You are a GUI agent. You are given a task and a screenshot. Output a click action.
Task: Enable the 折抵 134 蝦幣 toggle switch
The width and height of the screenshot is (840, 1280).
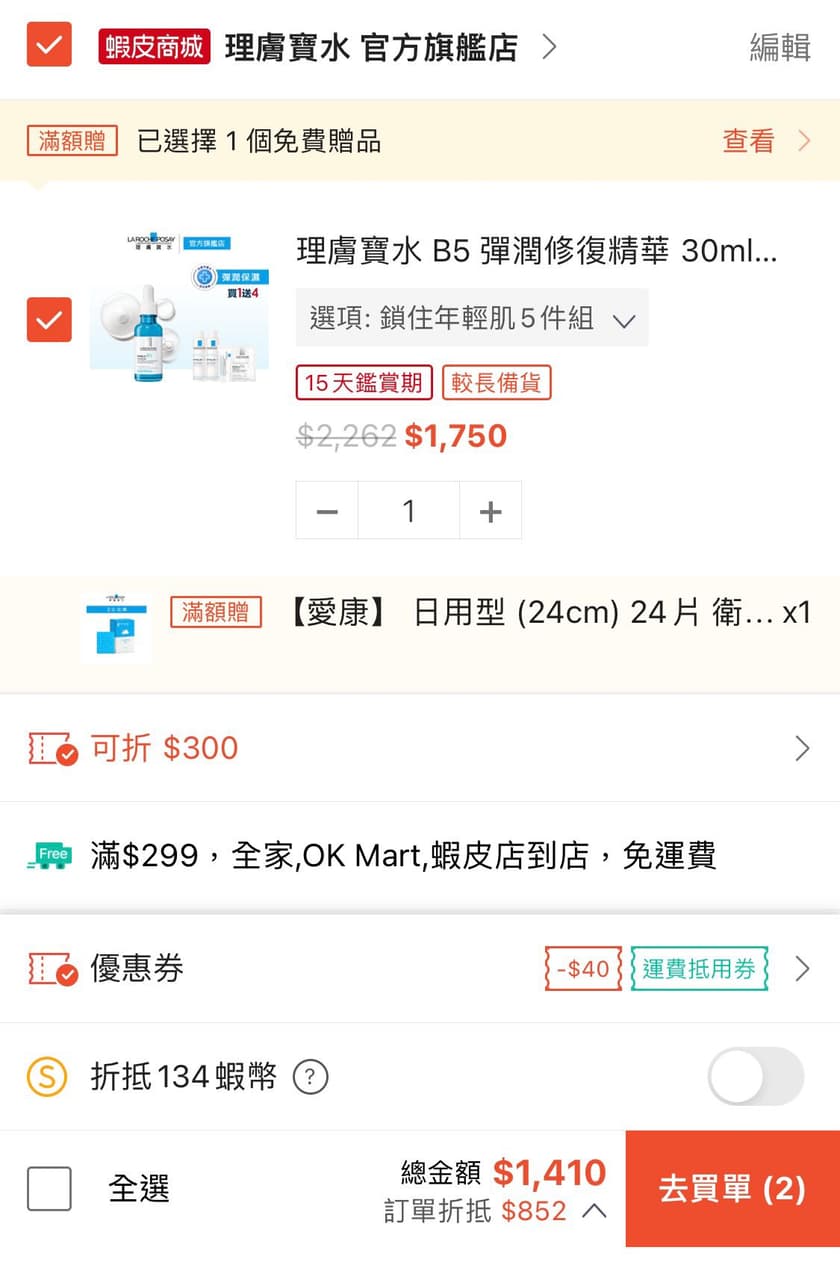[755, 1077]
